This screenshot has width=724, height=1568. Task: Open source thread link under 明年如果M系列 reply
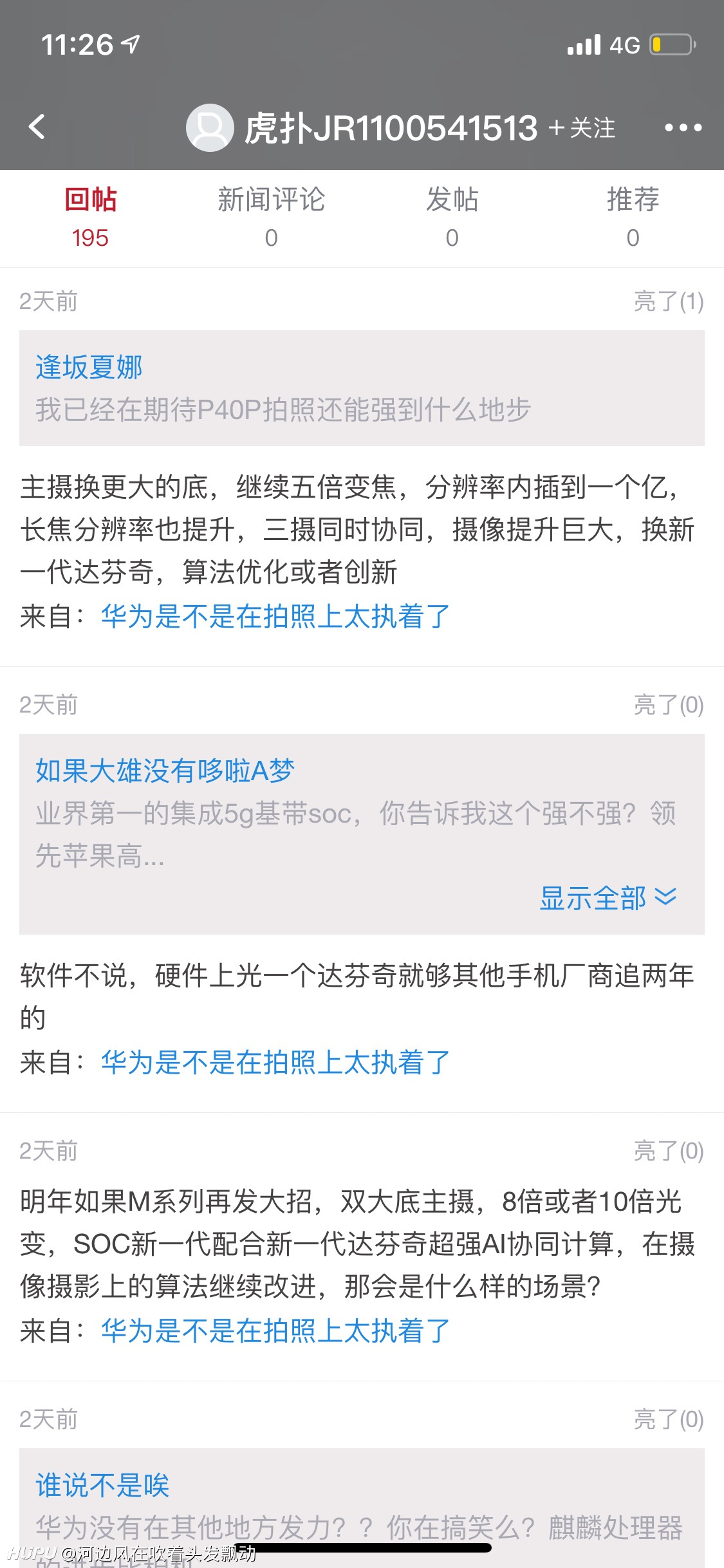(275, 1330)
